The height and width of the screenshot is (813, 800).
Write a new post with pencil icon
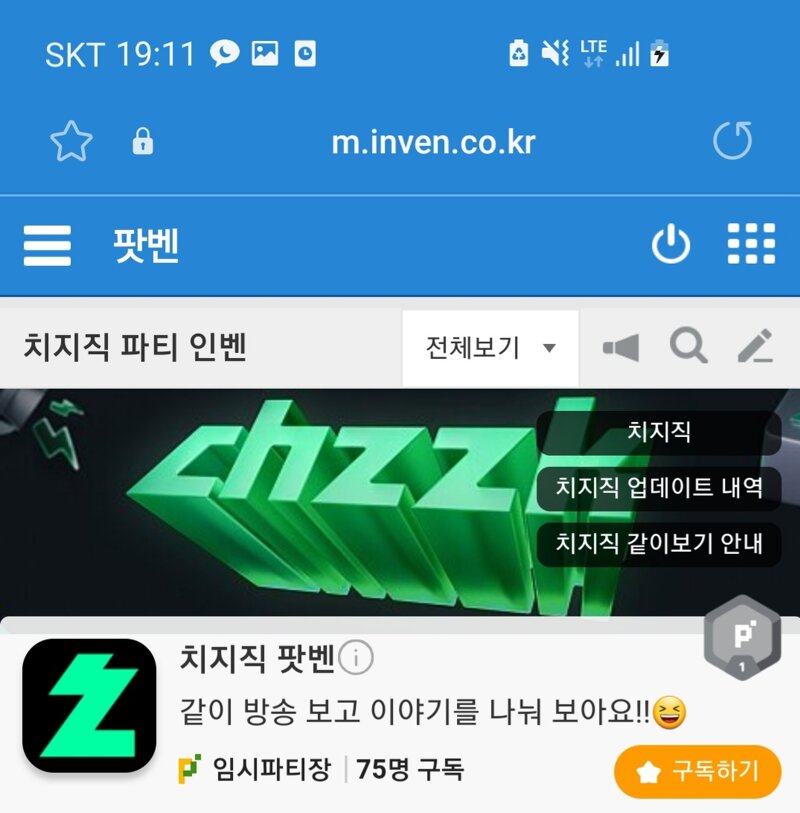755,348
